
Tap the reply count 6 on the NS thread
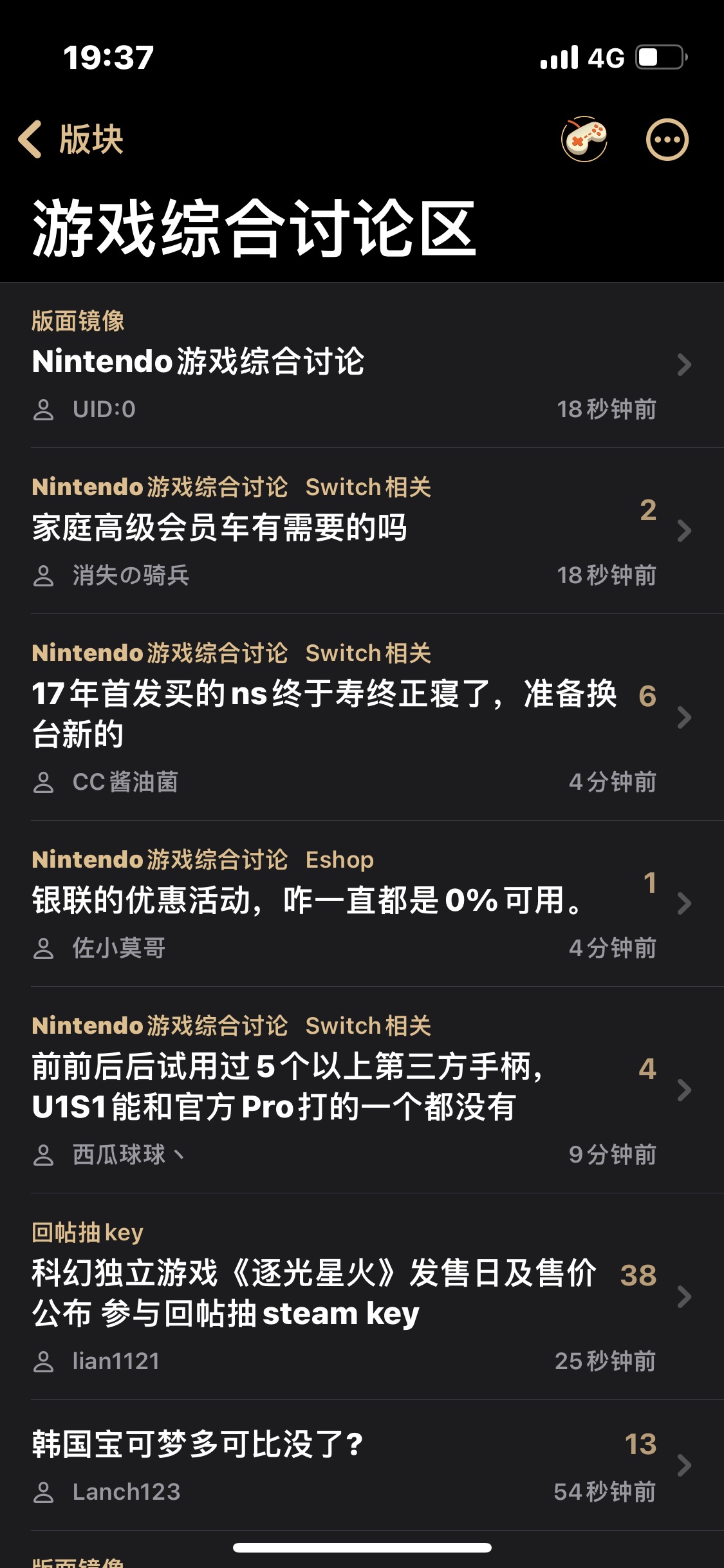[x=647, y=697]
